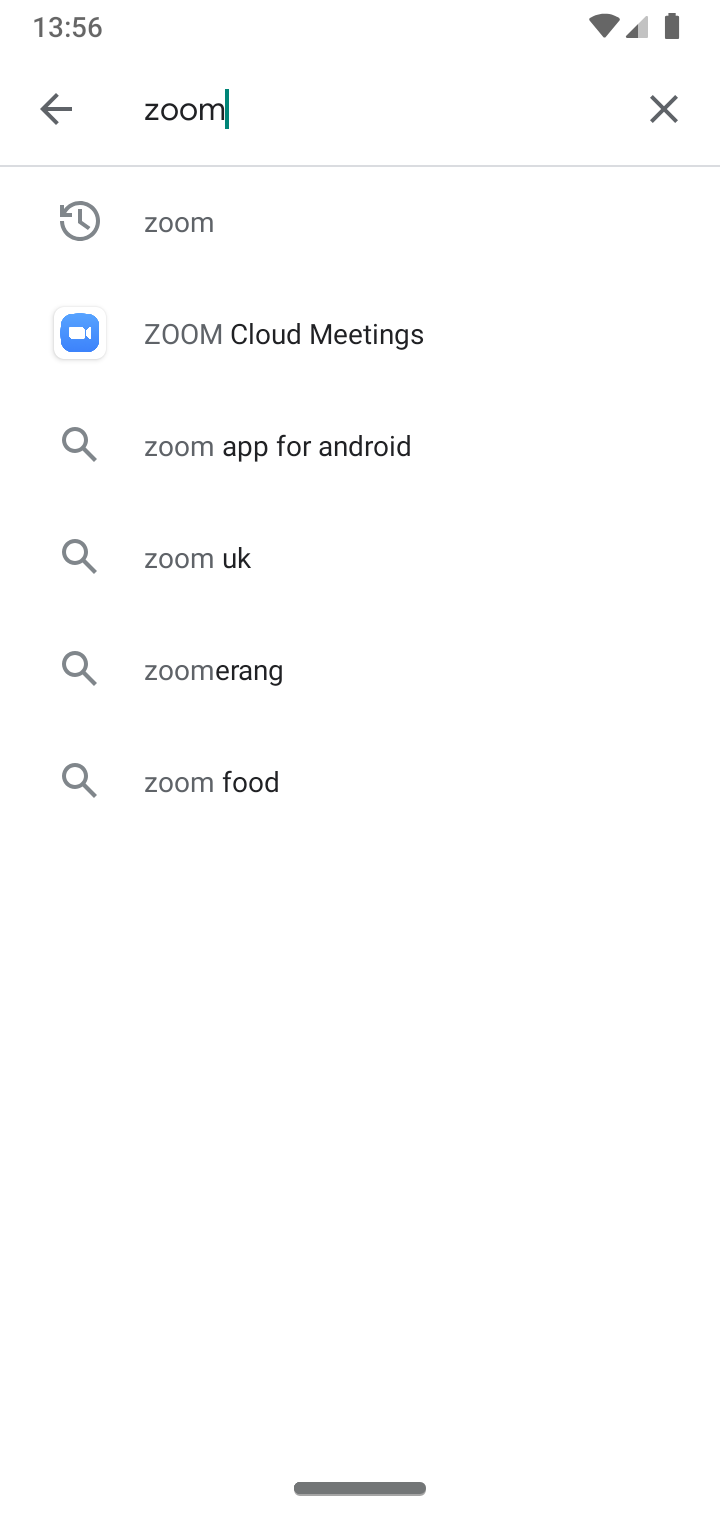Tap the battery status icon
This screenshot has width=720, height=1520.
(670, 27)
